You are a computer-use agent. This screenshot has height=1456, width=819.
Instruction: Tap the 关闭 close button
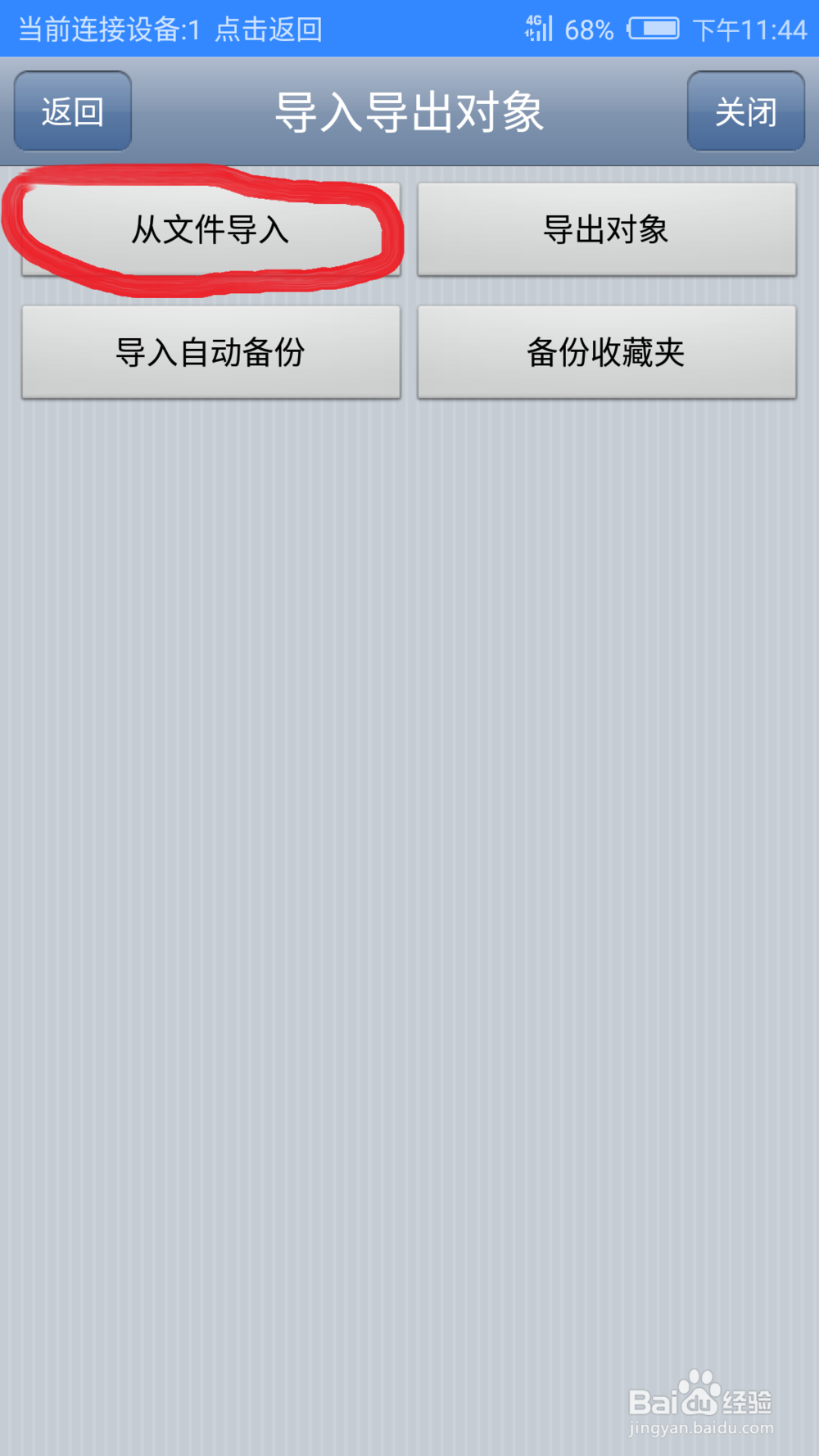pyautogui.click(x=746, y=112)
